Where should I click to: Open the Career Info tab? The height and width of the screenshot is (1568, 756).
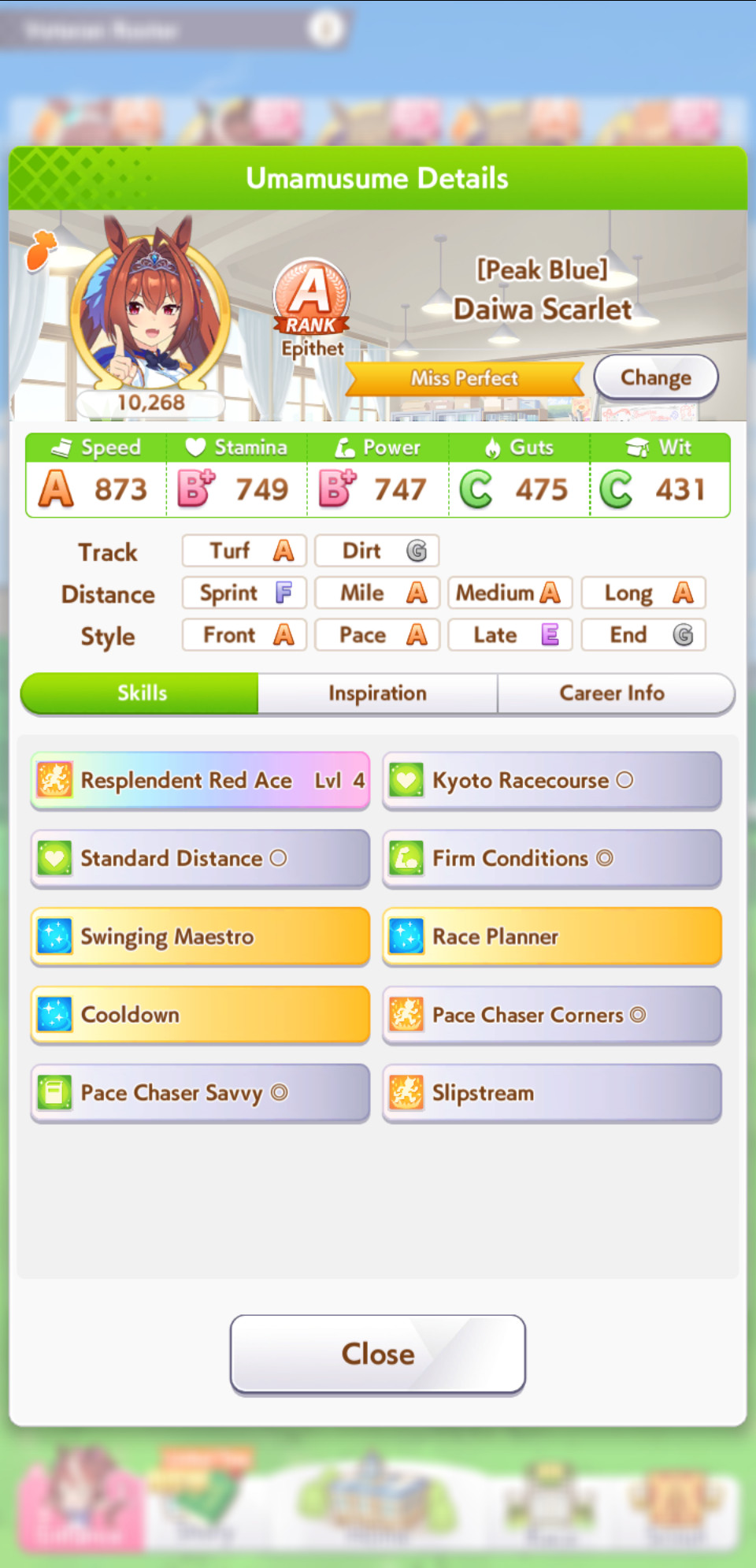[x=613, y=693]
